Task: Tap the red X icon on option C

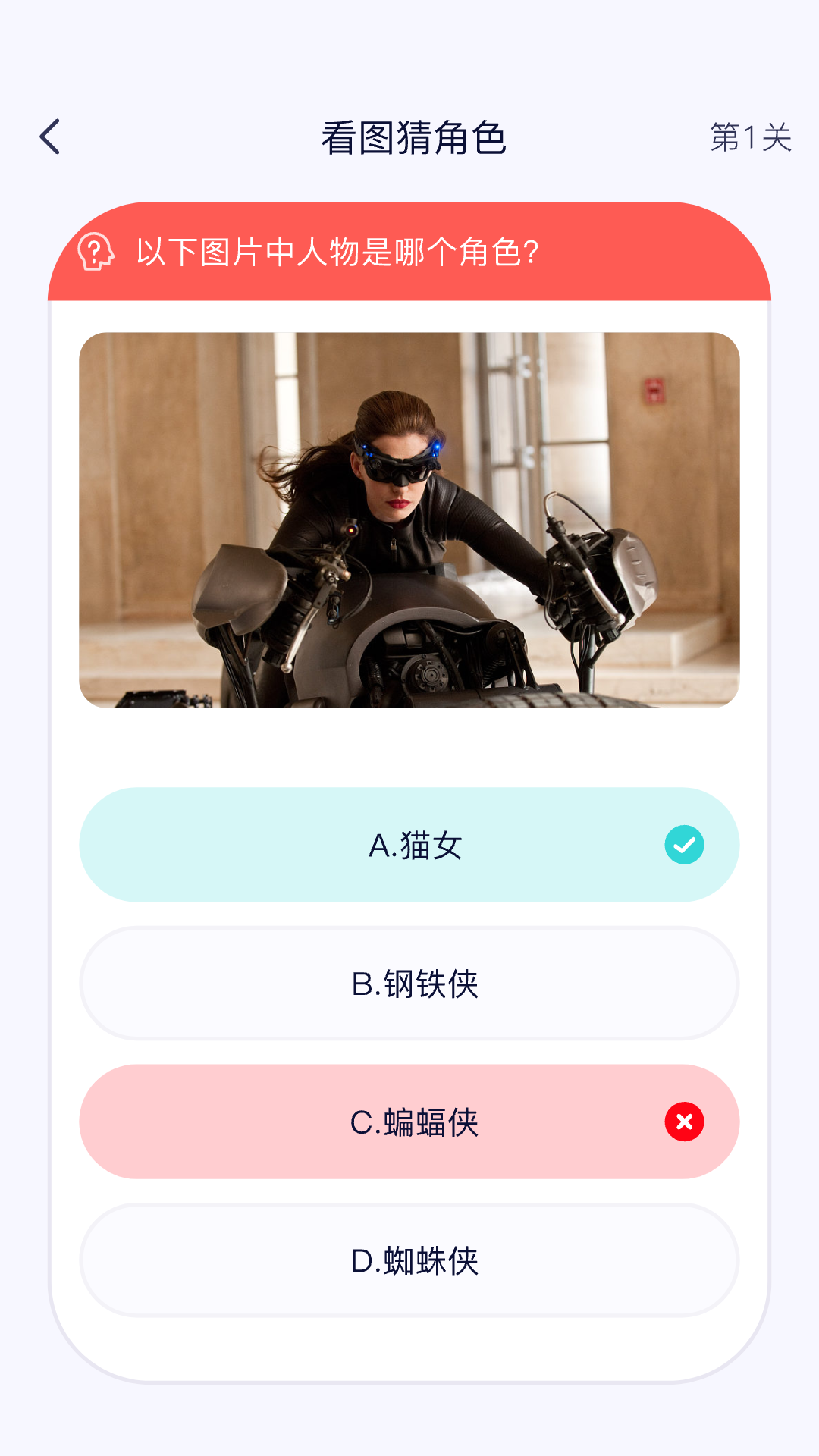Action: tap(685, 1122)
